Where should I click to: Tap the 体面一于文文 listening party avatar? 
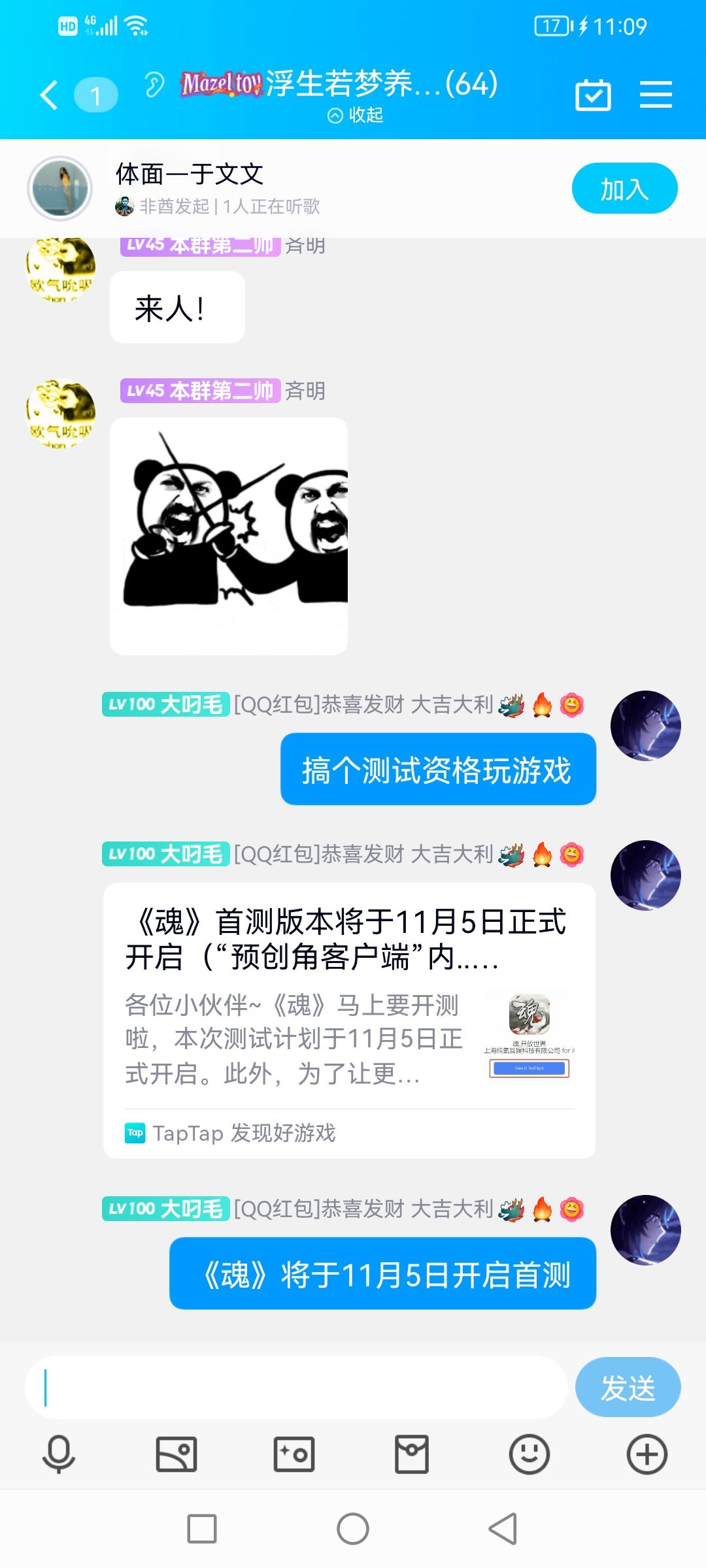pyautogui.click(x=60, y=188)
